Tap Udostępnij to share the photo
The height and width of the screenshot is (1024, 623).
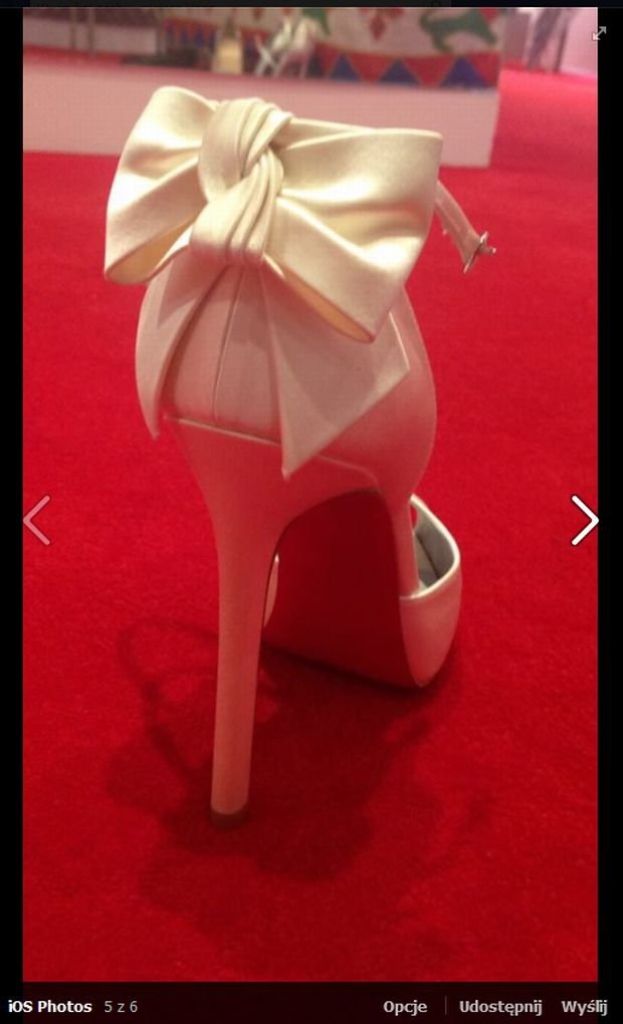coord(501,1006)
